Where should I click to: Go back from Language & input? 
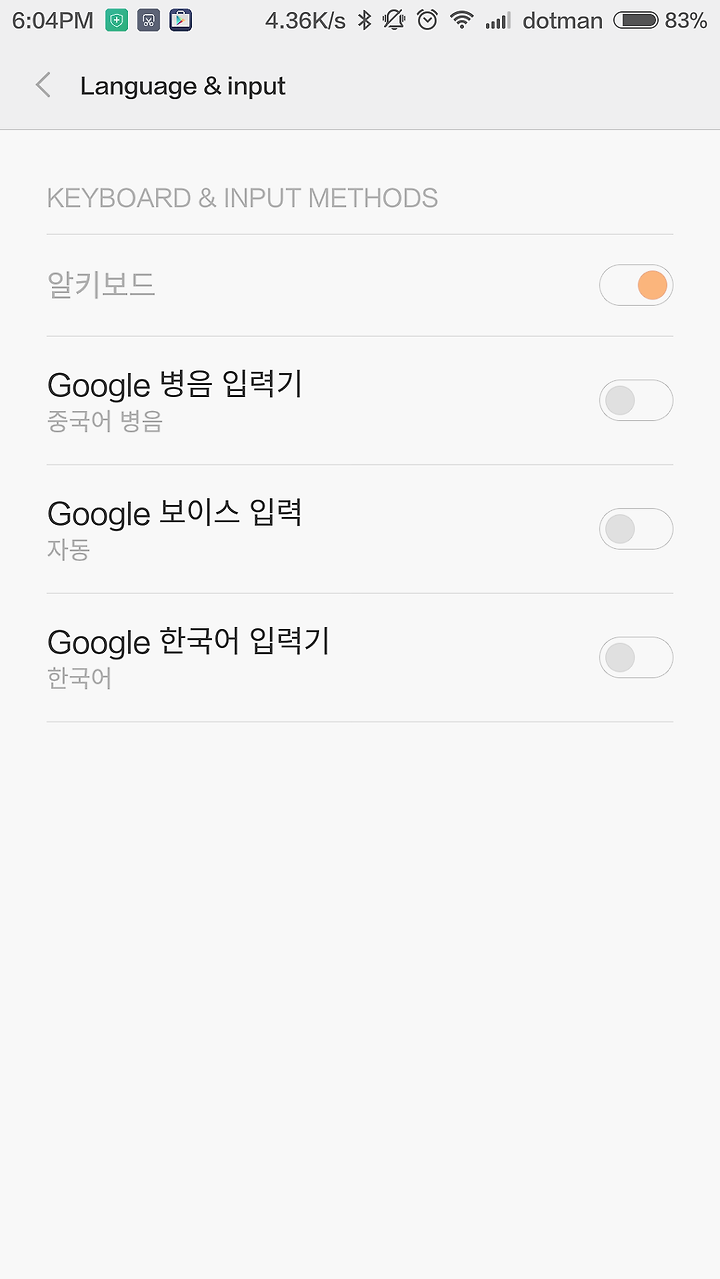point(43,86)
